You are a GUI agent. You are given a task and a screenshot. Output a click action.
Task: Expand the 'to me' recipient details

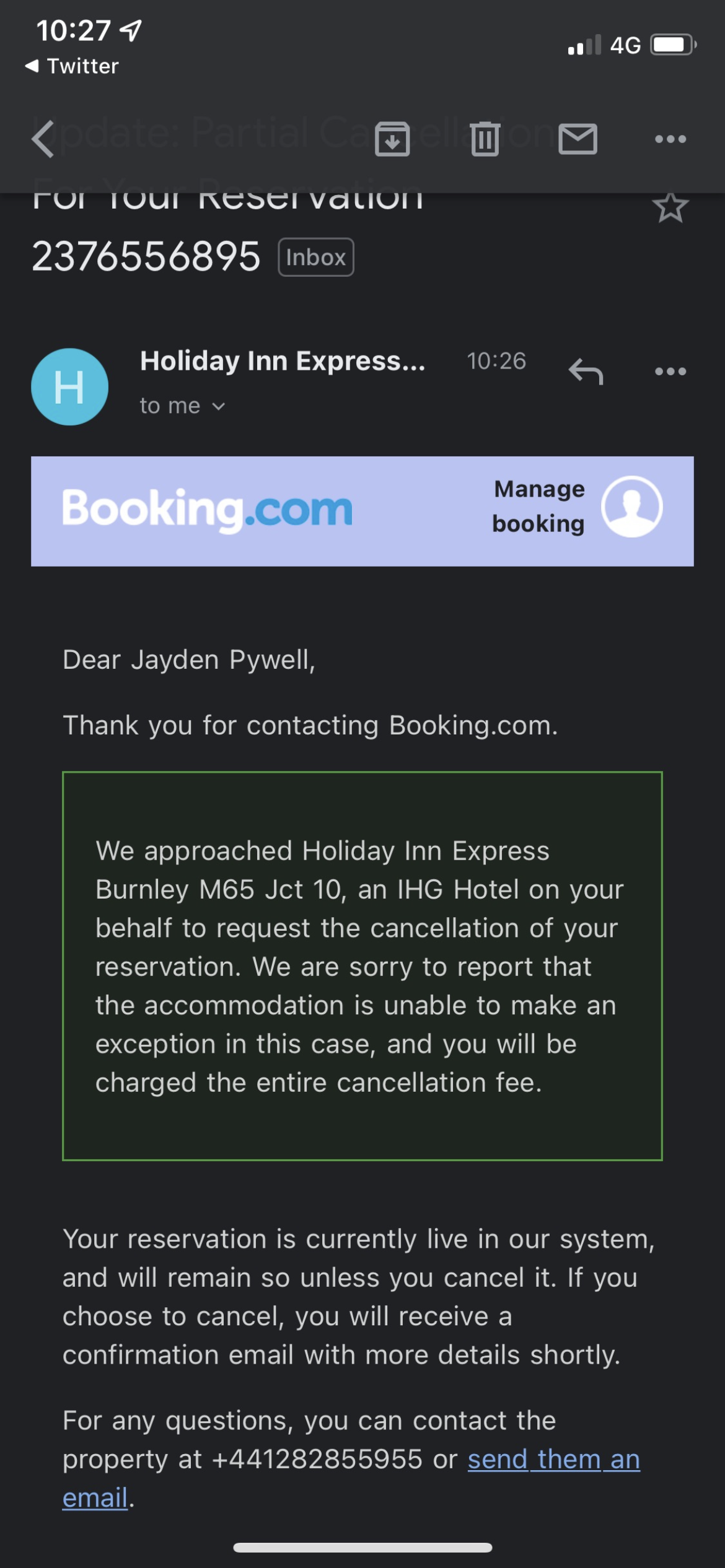click(182, 405)
